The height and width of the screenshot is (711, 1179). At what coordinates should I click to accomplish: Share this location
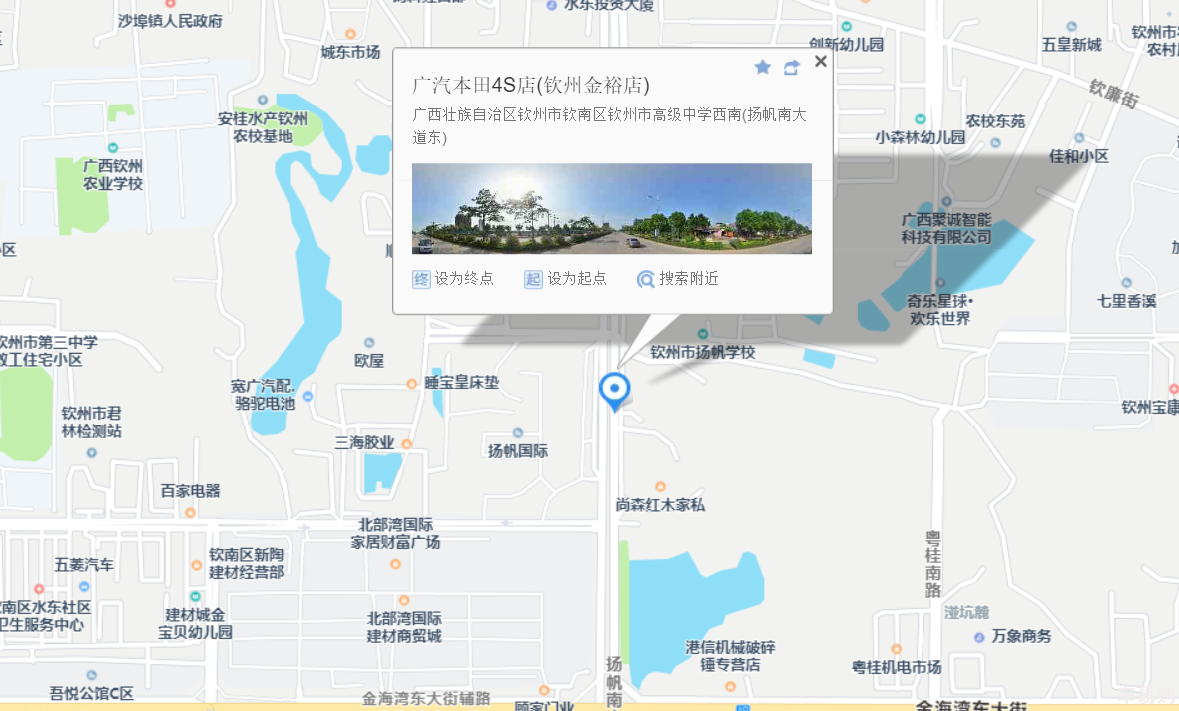pos(792,68)
